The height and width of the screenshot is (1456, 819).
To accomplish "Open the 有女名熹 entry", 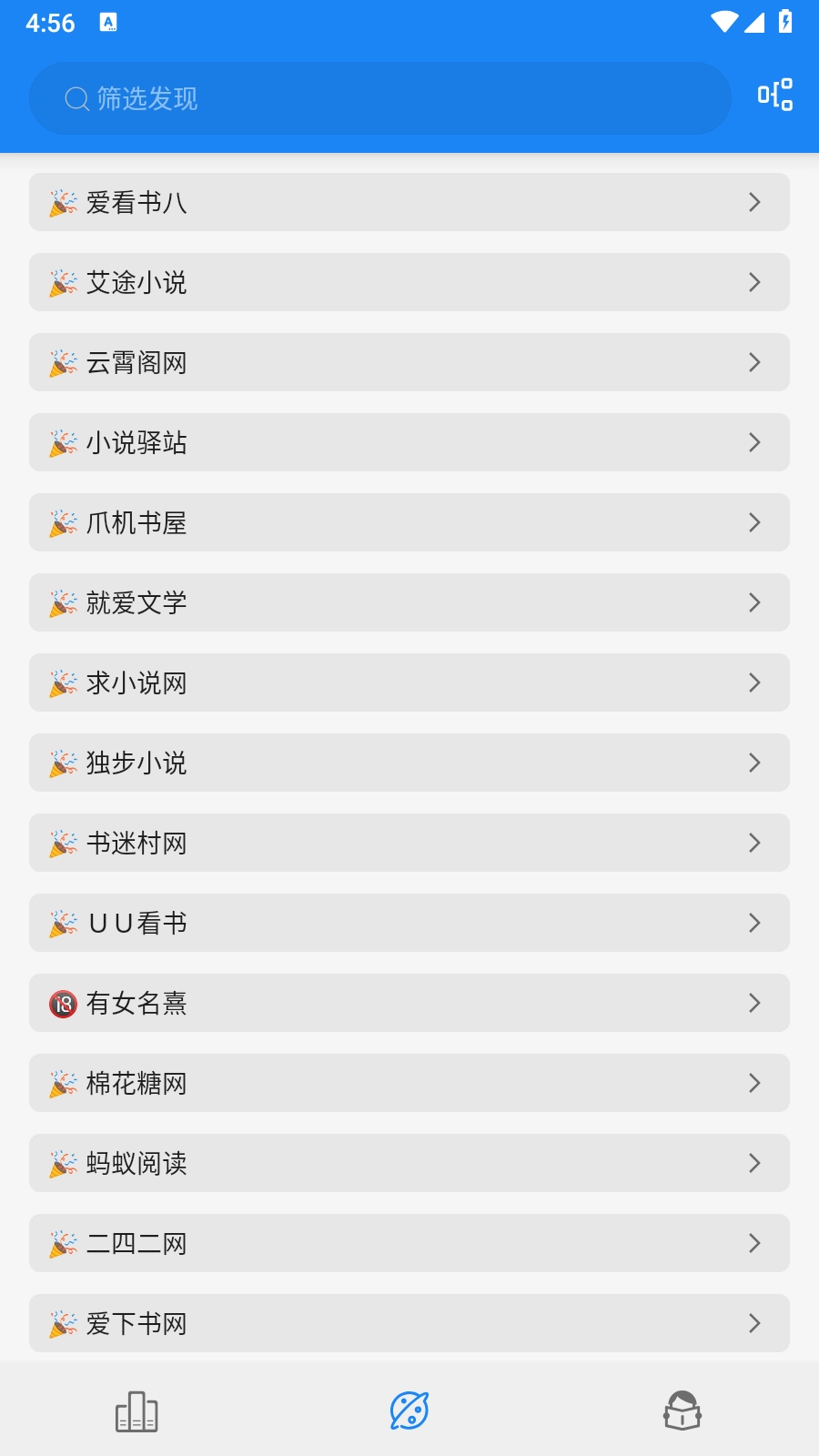I will pyautogui.click(x=409, y=1003).
